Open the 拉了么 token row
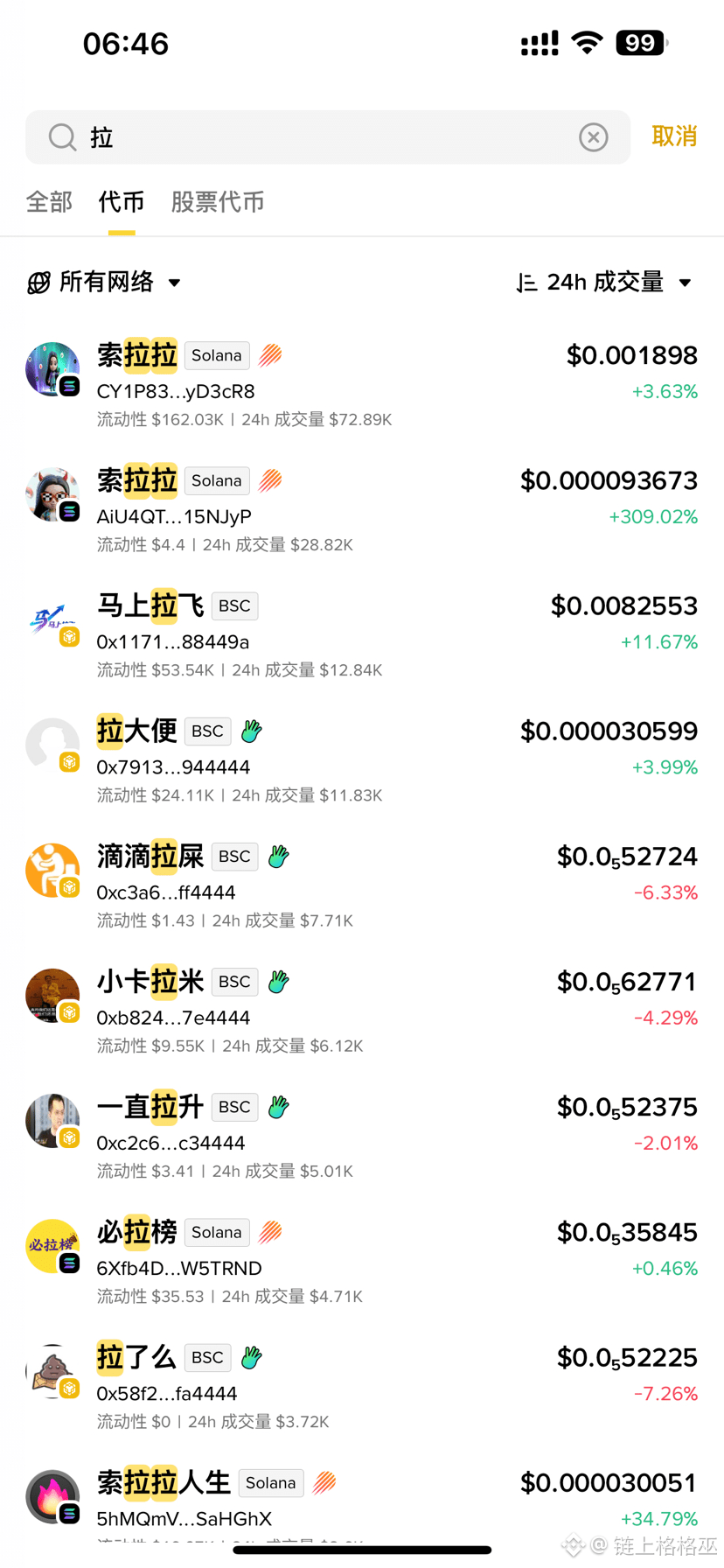Screen dimensions: 724x1568 [361, 1386]
